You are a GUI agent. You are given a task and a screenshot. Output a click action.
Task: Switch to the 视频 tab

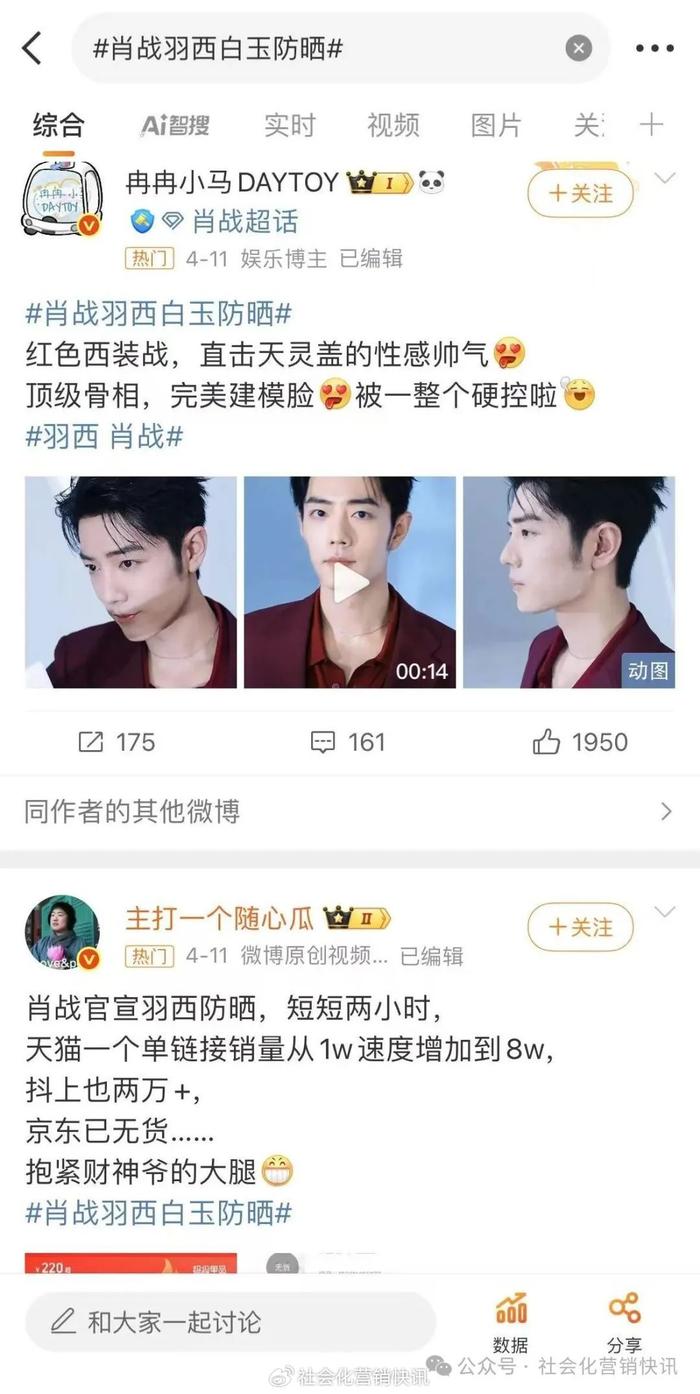(x=393, y=125)
